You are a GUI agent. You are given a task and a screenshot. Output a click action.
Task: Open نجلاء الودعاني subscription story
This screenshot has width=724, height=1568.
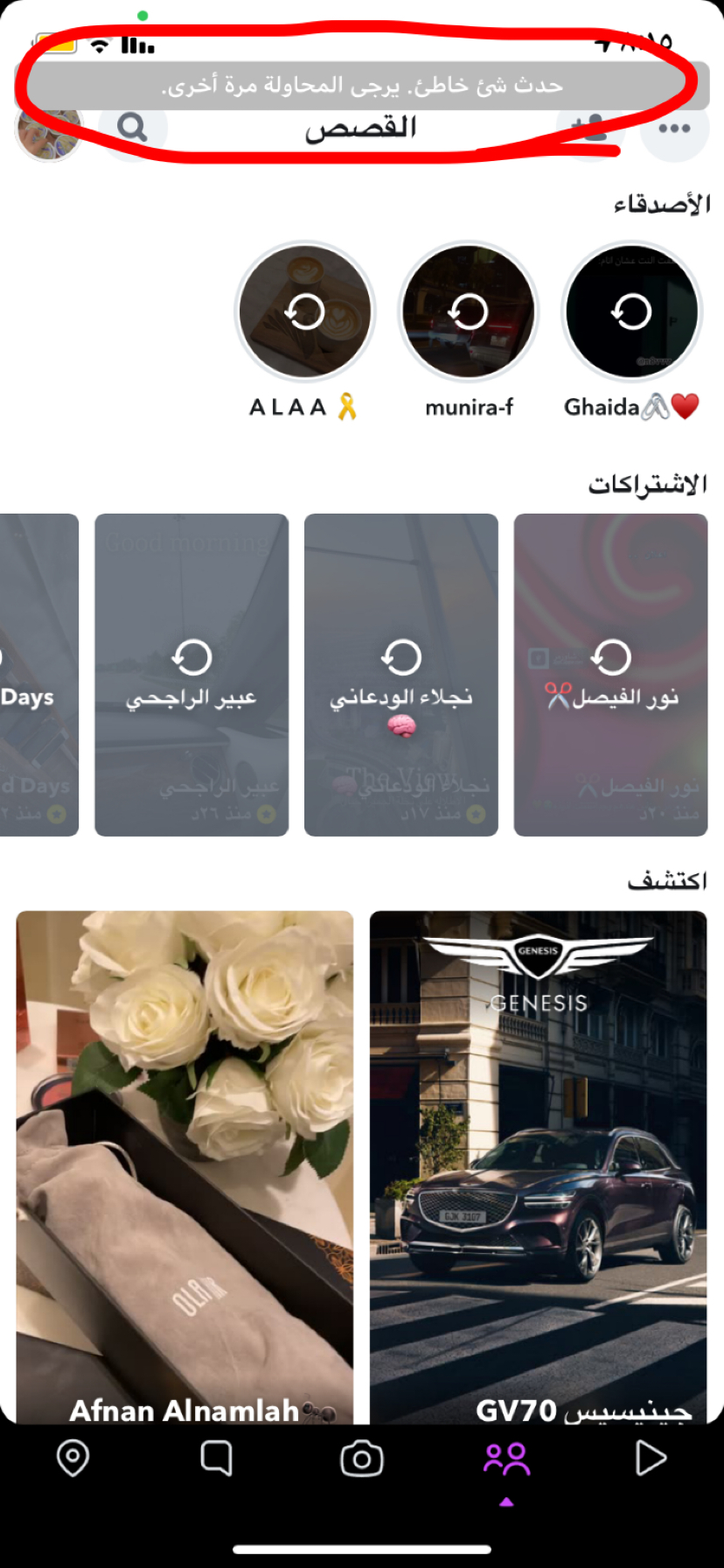400,674
